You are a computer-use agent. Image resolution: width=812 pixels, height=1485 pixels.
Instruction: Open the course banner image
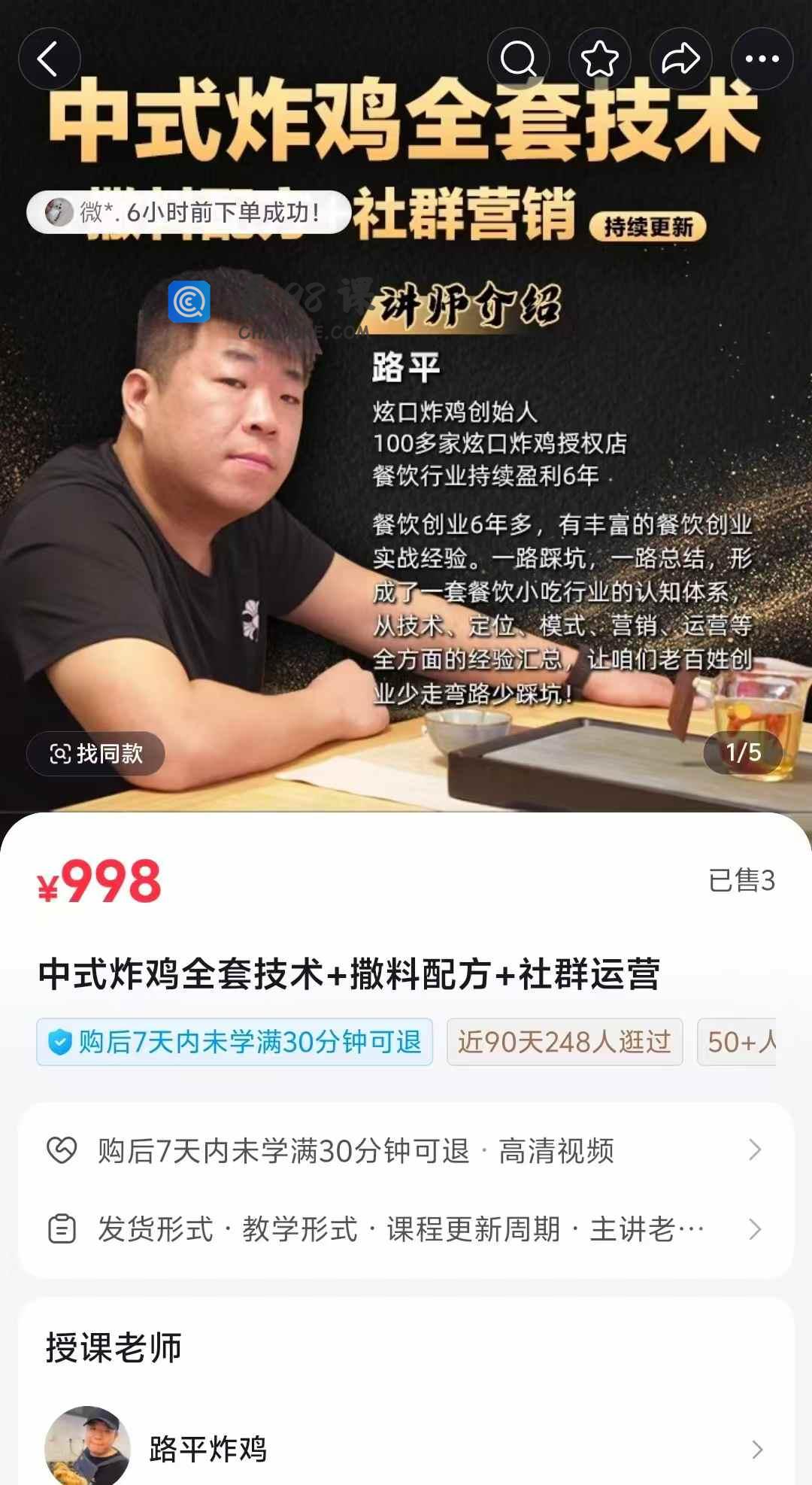click(406, 489)
